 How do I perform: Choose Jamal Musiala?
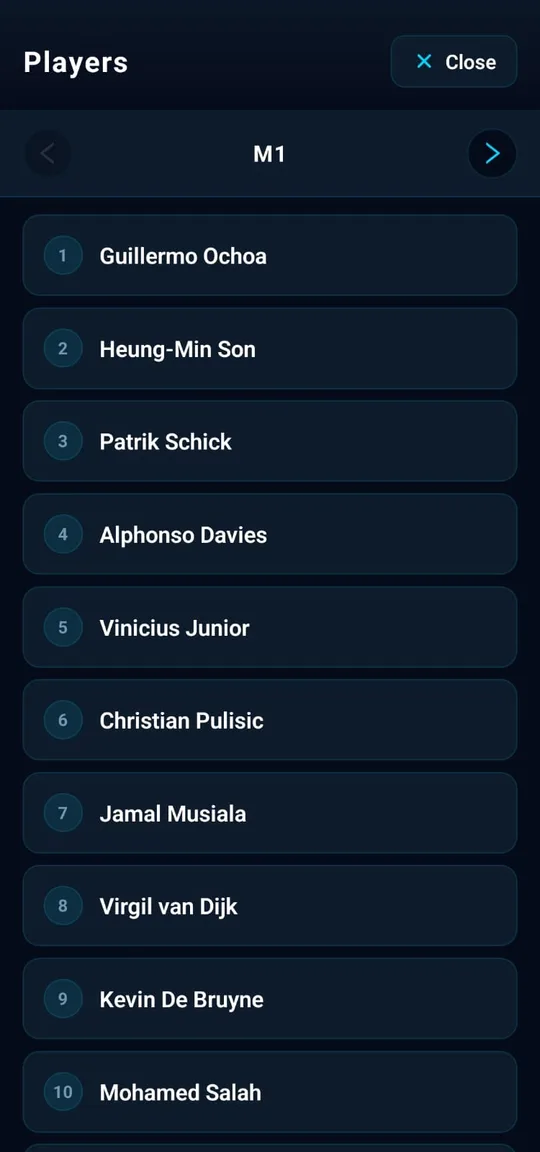coord(270,813)
